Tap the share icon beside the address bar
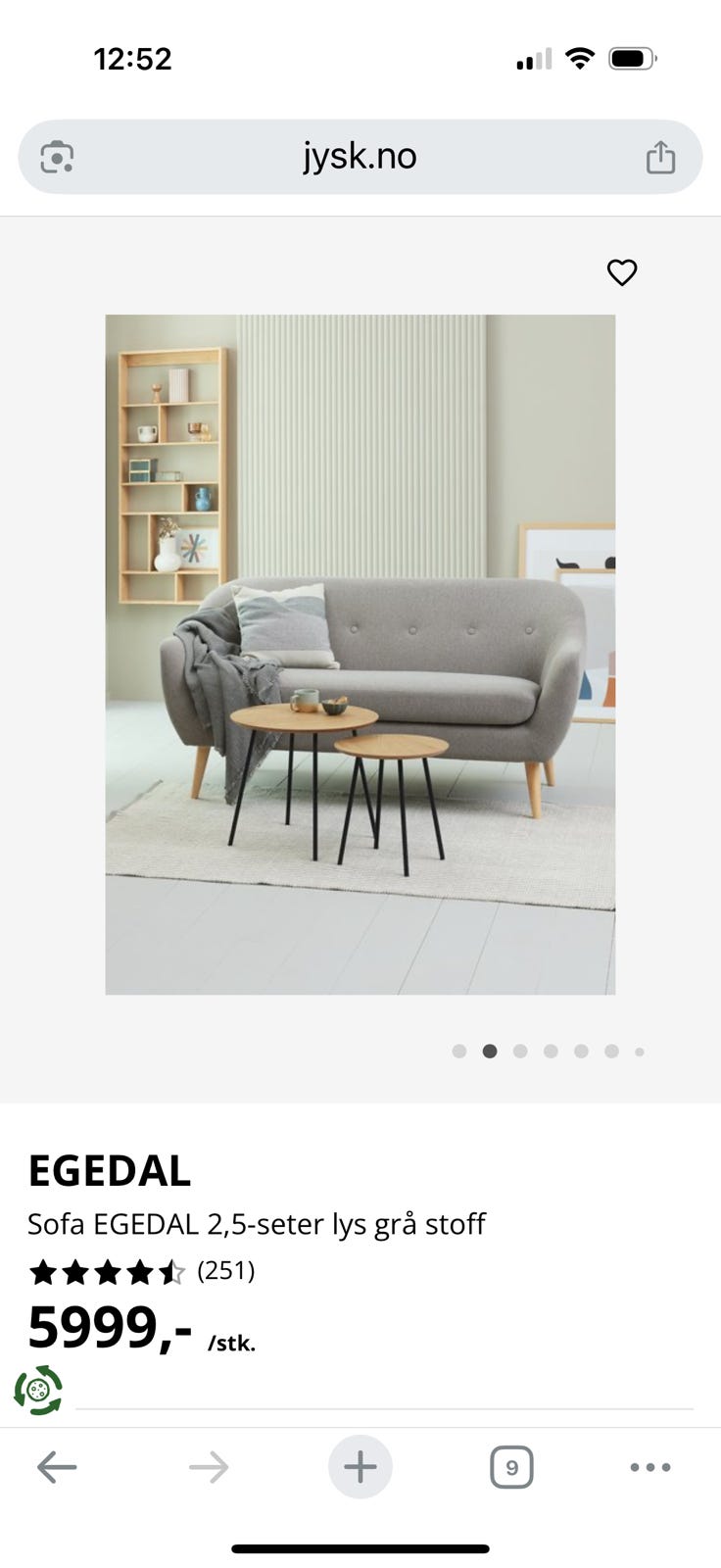The height and width of the screenshot is (1568, 721). 663,156
